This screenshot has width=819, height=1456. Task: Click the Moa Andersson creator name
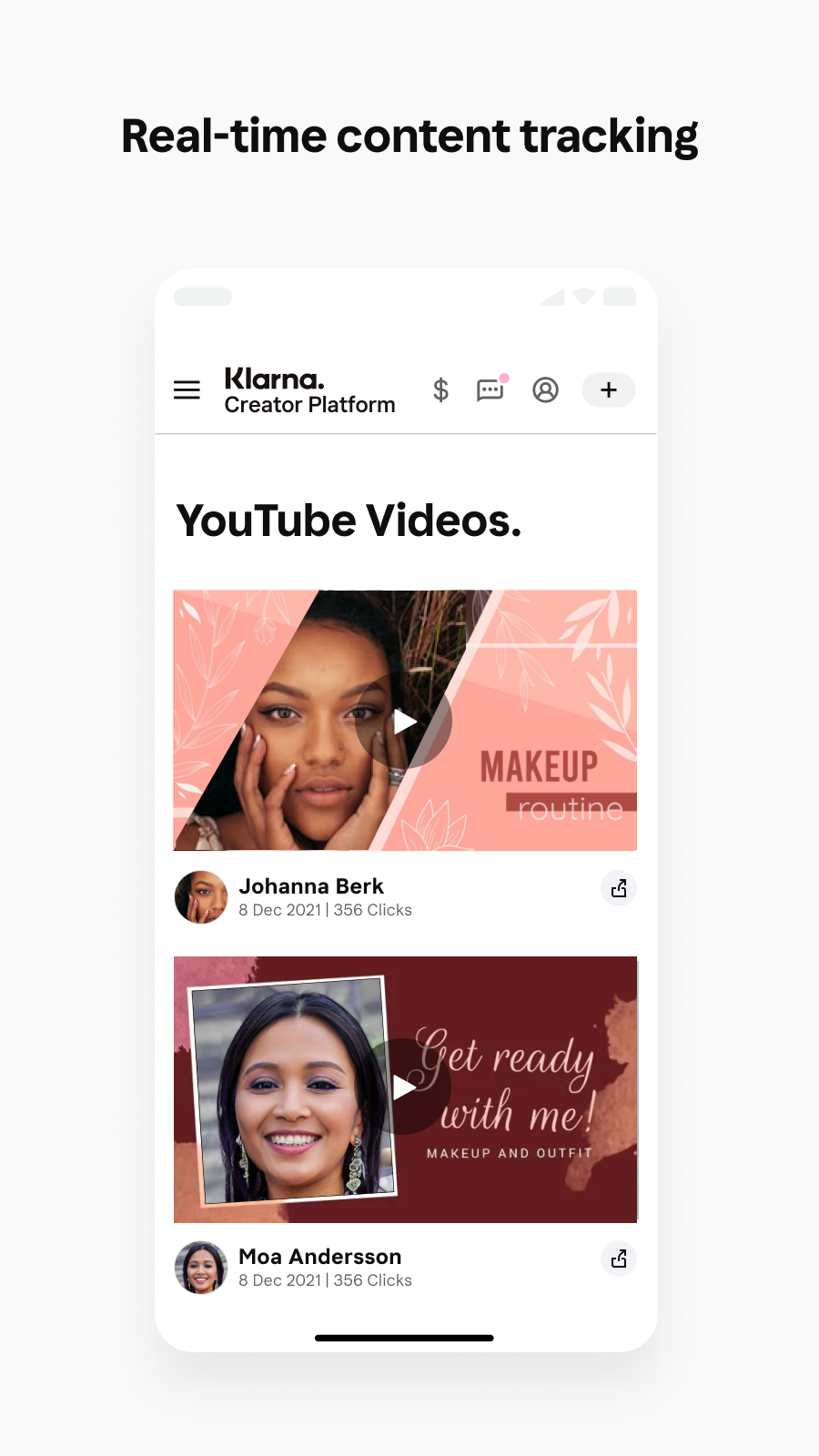pyautogui.click(x=319, y=1256)
